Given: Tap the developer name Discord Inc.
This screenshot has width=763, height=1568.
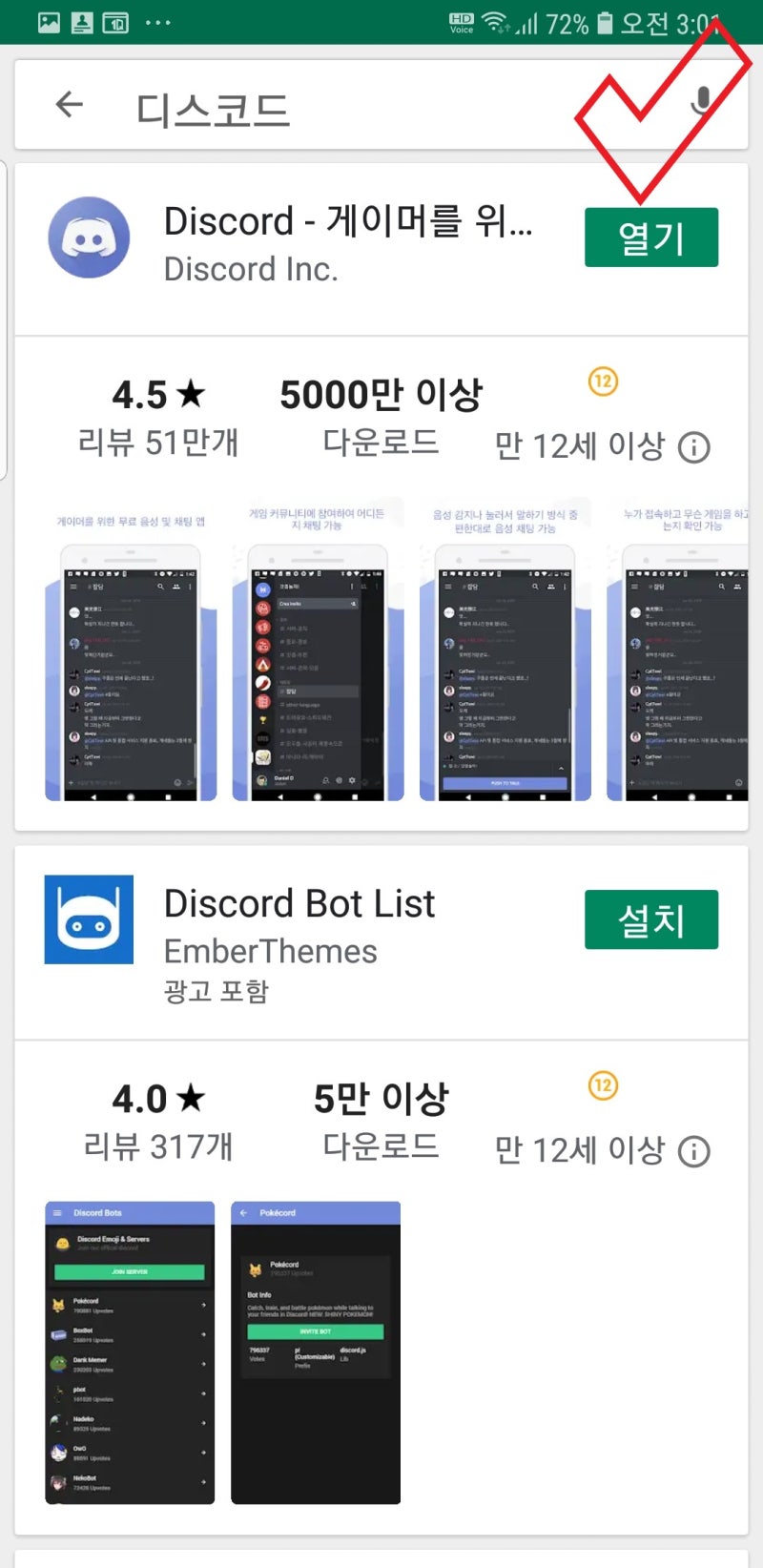Looking at the screenshot, I should click(251, 268).
